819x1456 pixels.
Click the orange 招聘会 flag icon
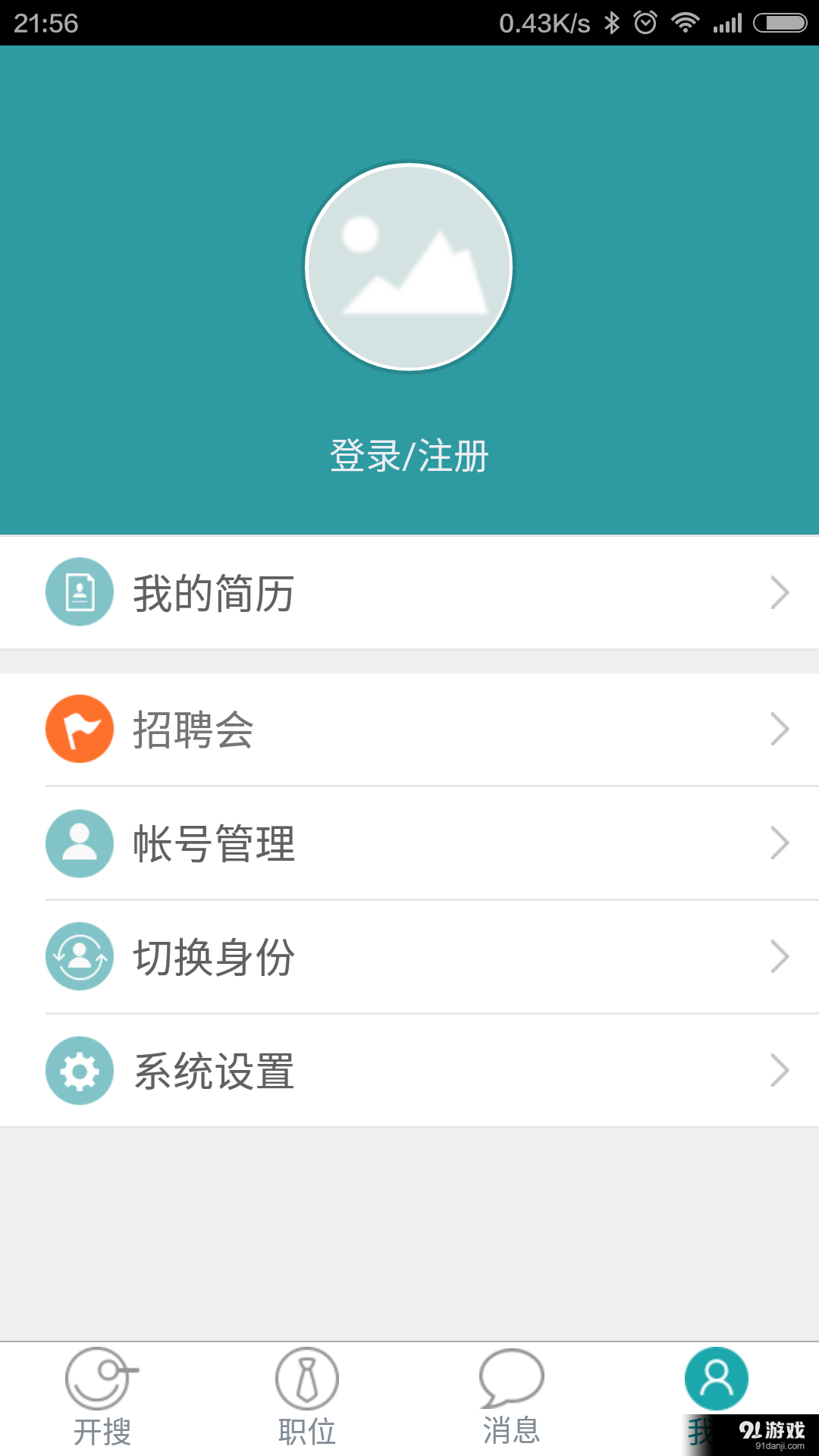pyautogui.click(x=80, y=729)
